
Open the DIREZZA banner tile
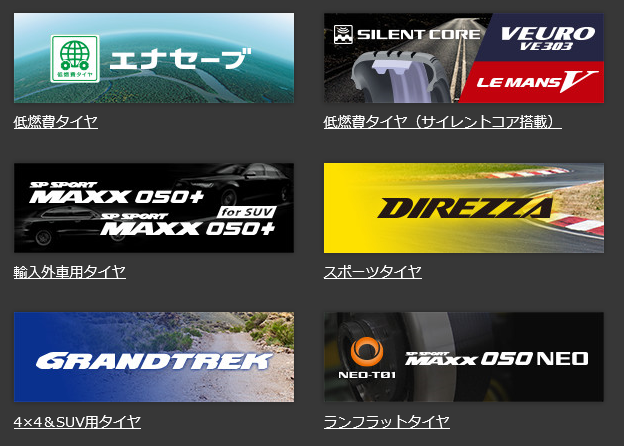tap(463, 208)
